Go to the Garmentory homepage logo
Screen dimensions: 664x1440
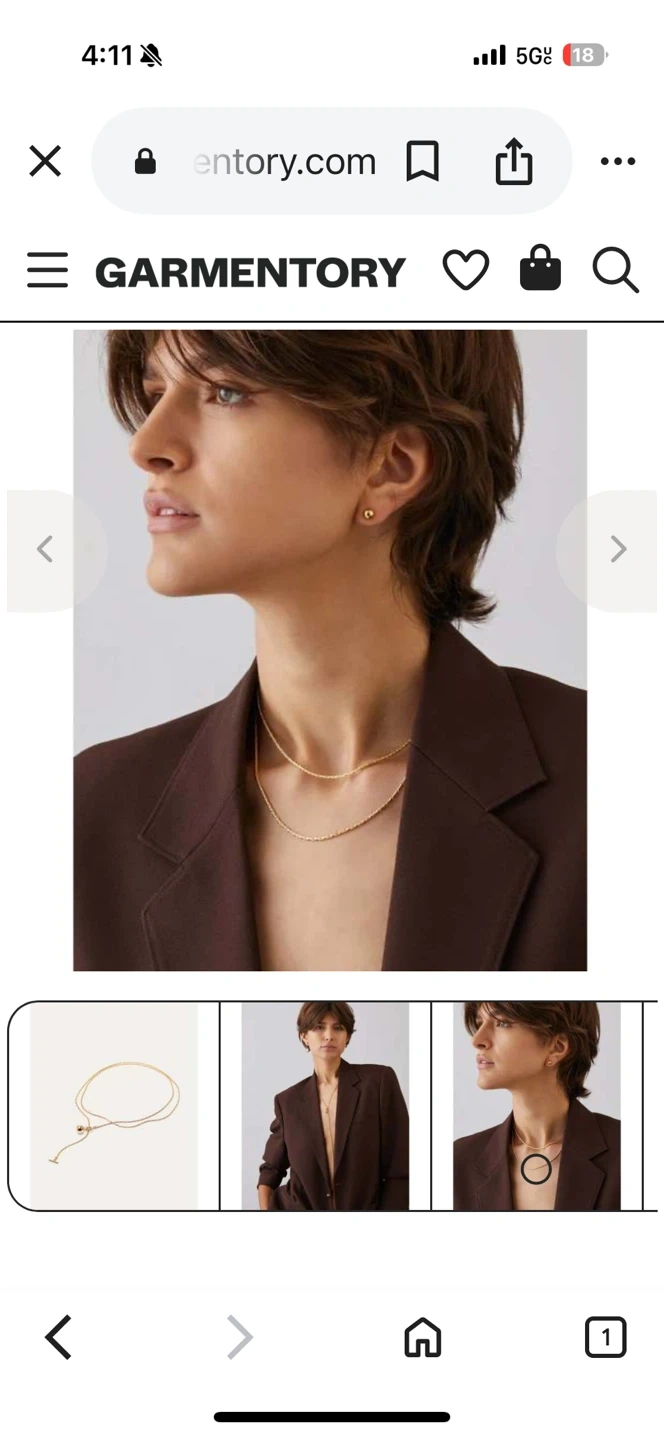point(250,272)
